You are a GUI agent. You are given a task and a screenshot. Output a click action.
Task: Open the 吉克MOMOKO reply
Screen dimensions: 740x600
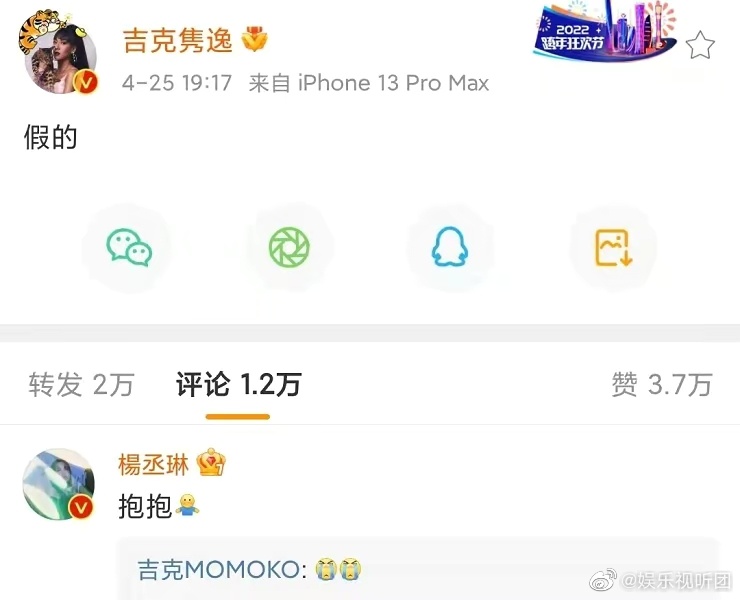pyautogui.click(x=248, y=570)
